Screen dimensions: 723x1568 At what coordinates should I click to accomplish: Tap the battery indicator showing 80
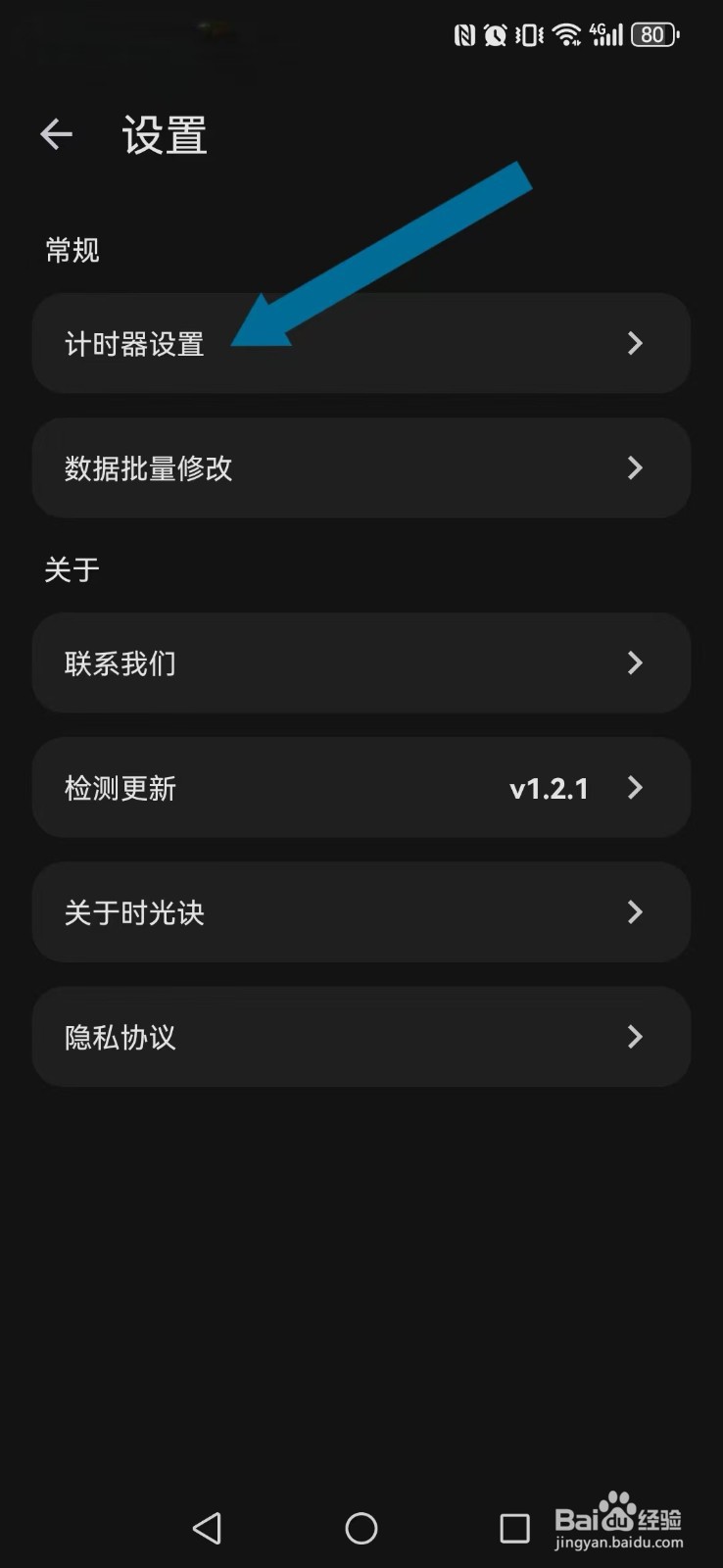coord(652,34)
